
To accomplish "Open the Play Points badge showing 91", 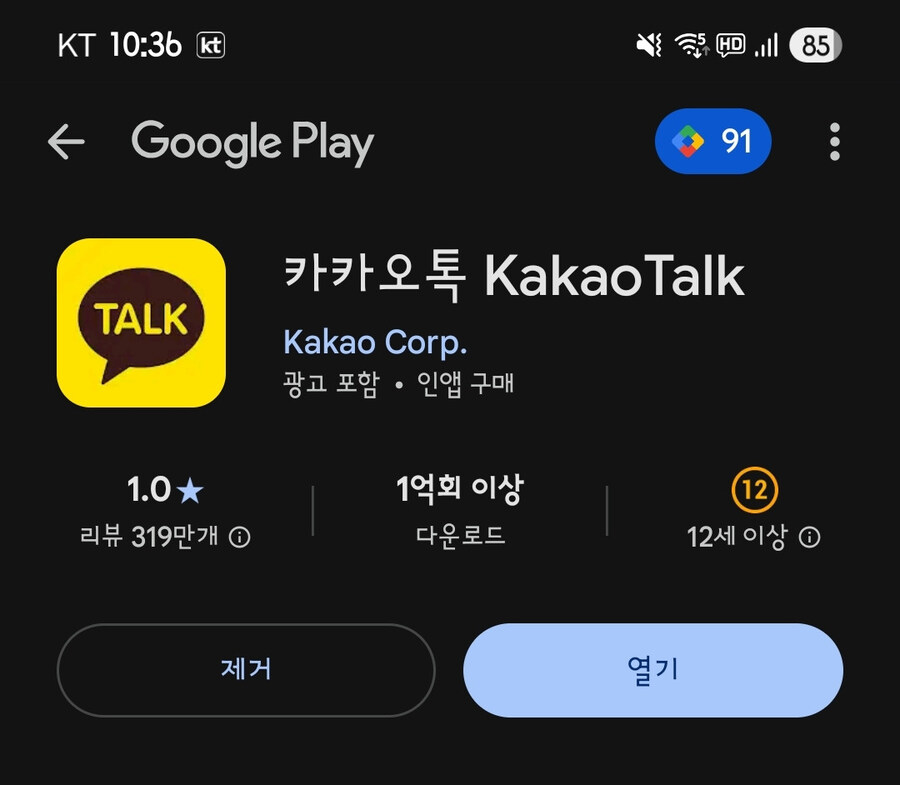I will coord(713,142).
